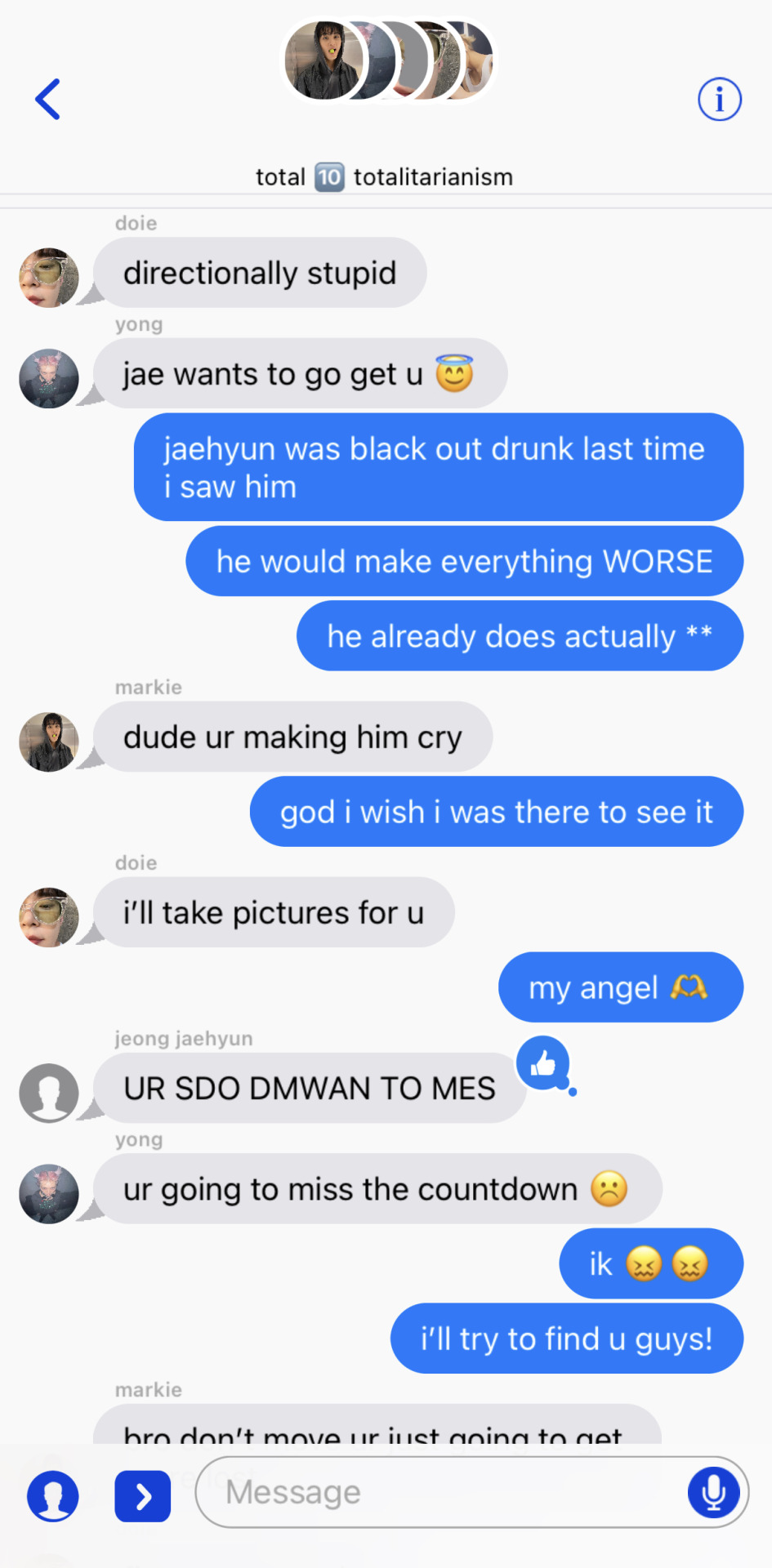772x1568 pixels.
Task: Open the group info details
Action: [x=719, y=100]
